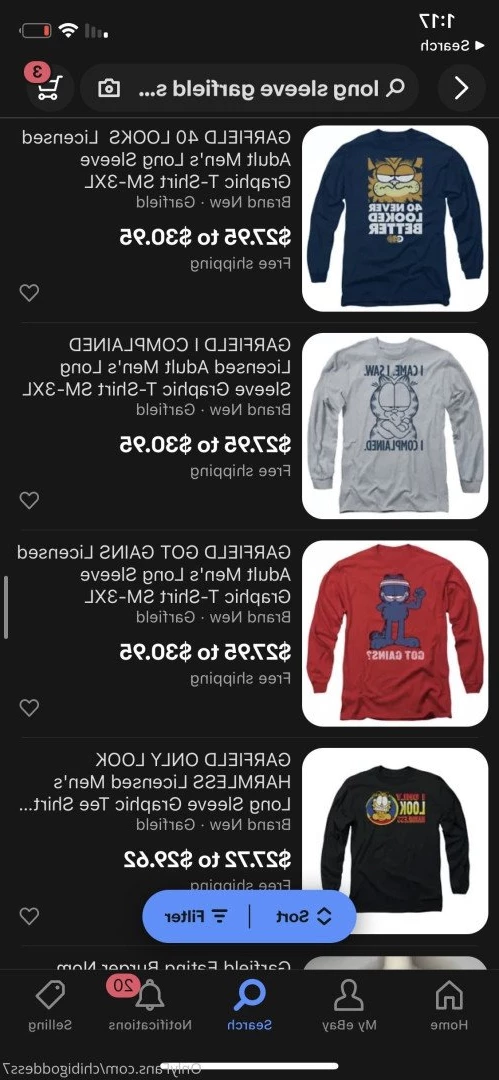Select the Search tab

[x=250, y=1006]
